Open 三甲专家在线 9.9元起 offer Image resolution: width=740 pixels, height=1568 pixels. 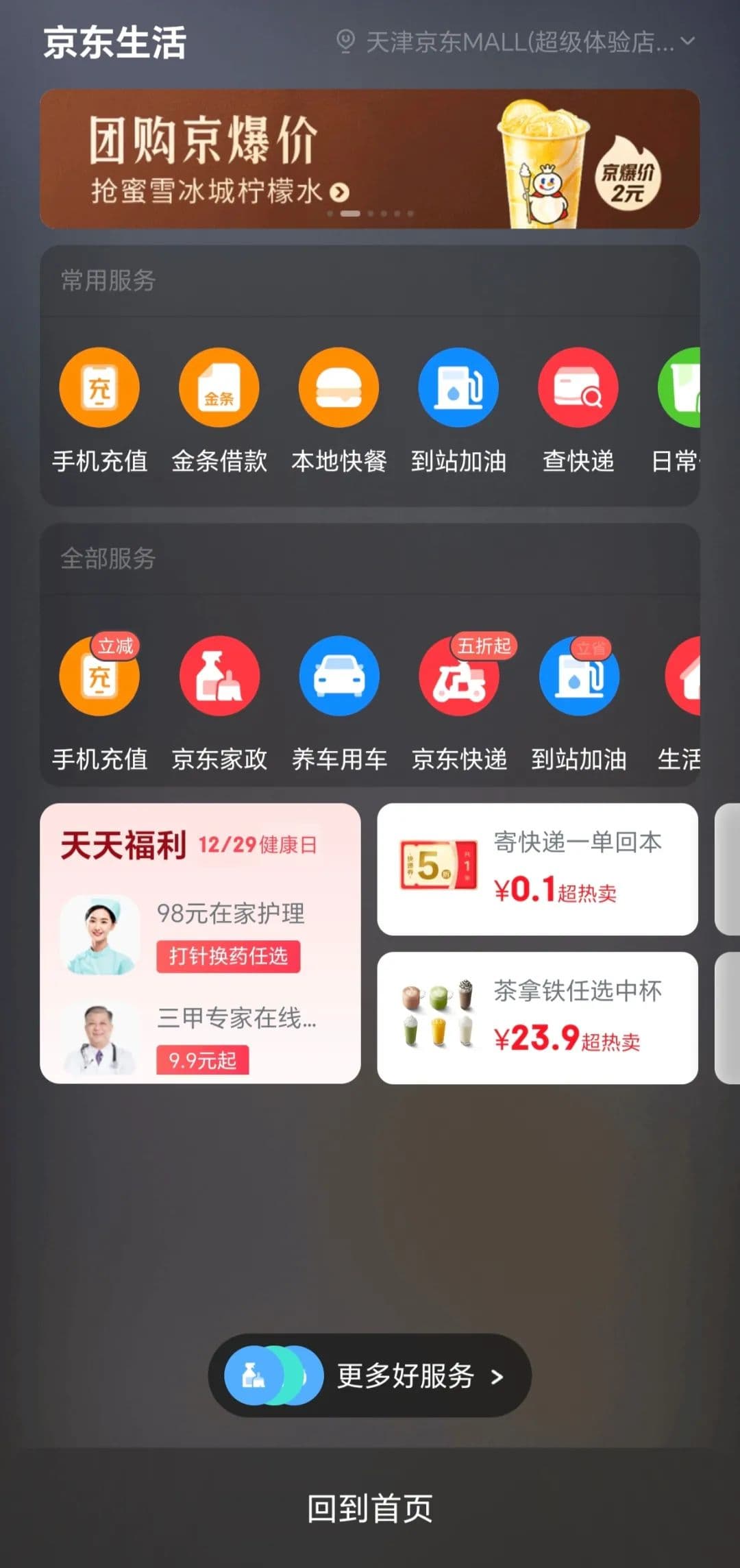[x=199, y=1038]
